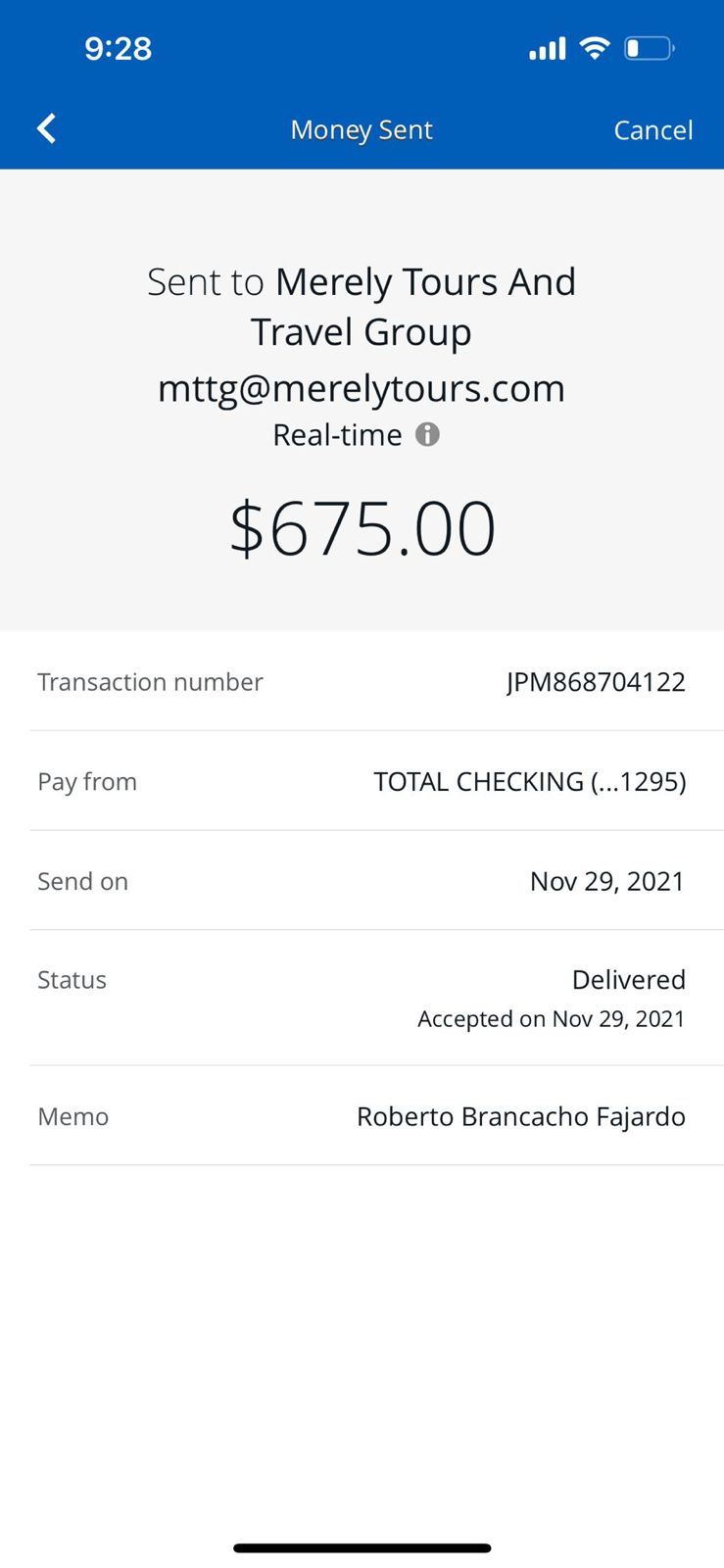724x1568 pixels.
Task: Open the Real-time info icon
Action: (427, 434)
